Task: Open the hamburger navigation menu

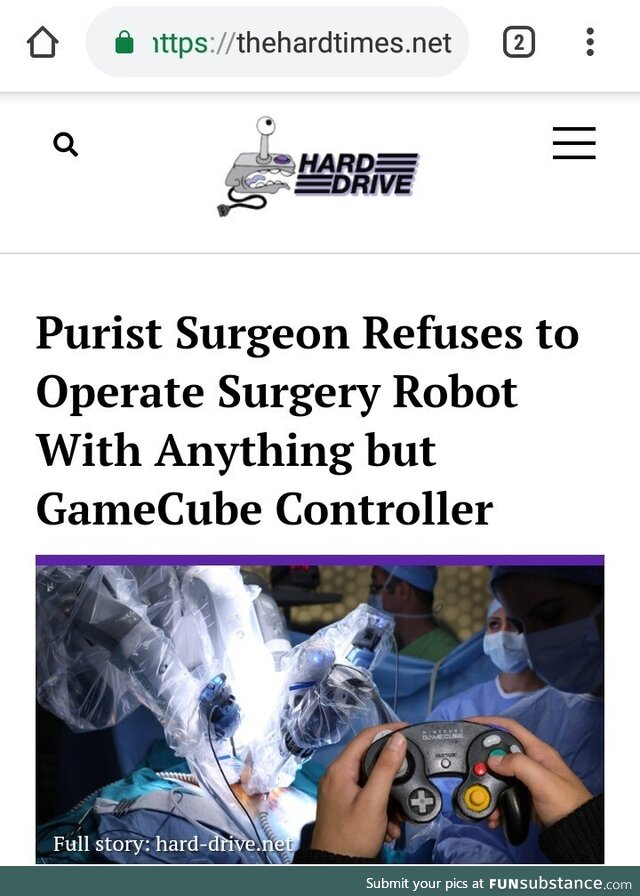Action: [574, 144]
